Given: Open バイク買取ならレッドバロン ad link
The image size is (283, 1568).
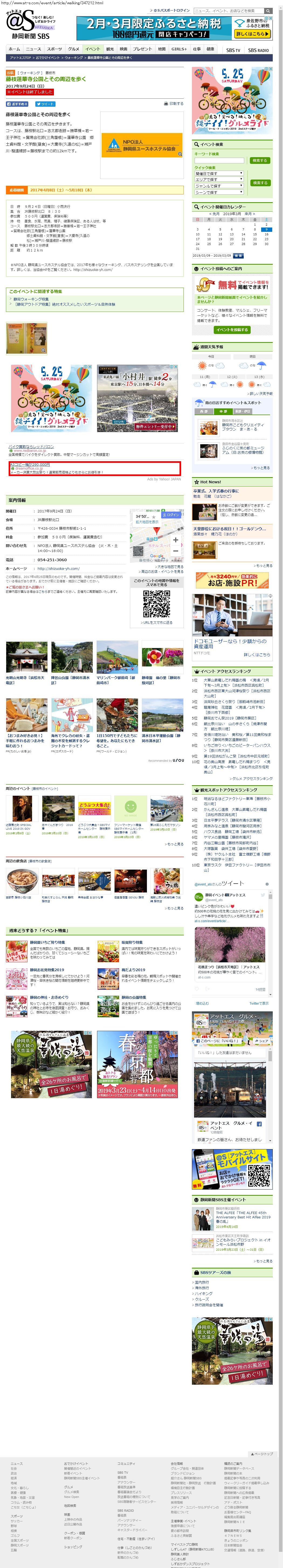Looking at the screenshot, I should 31,447.
